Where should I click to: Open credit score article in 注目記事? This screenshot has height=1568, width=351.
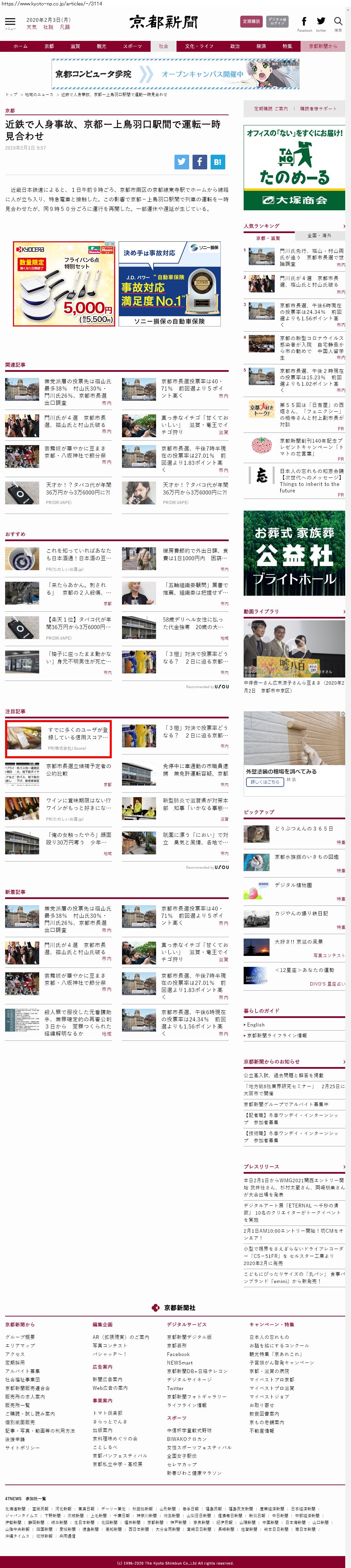click(x=58, y=739)
